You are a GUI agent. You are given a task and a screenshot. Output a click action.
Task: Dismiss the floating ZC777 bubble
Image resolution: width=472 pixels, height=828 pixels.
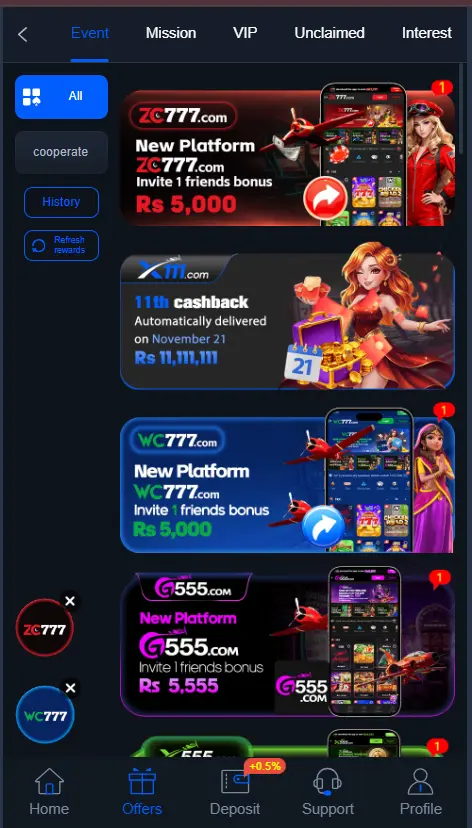[70, 601]
